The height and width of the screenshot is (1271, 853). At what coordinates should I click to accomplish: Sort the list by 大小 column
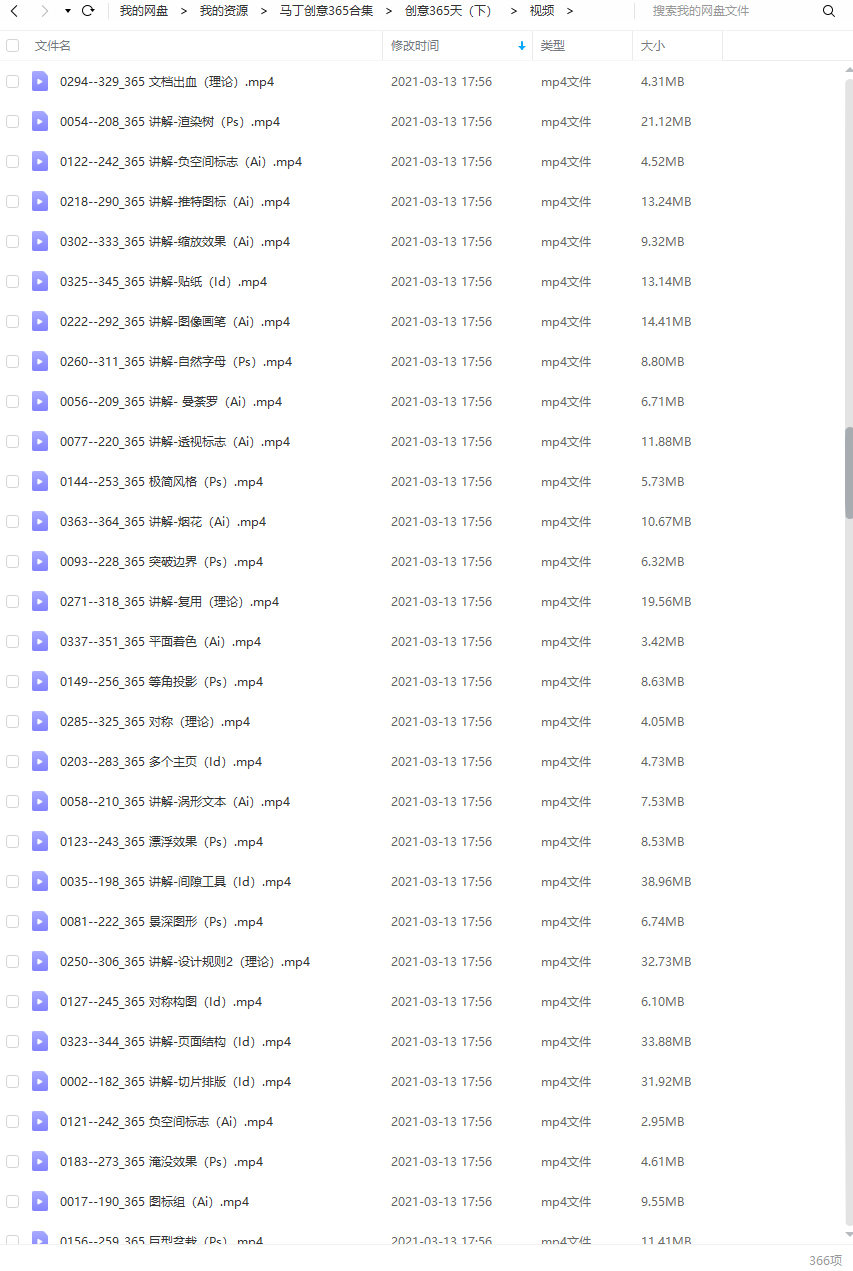point(652,46)
